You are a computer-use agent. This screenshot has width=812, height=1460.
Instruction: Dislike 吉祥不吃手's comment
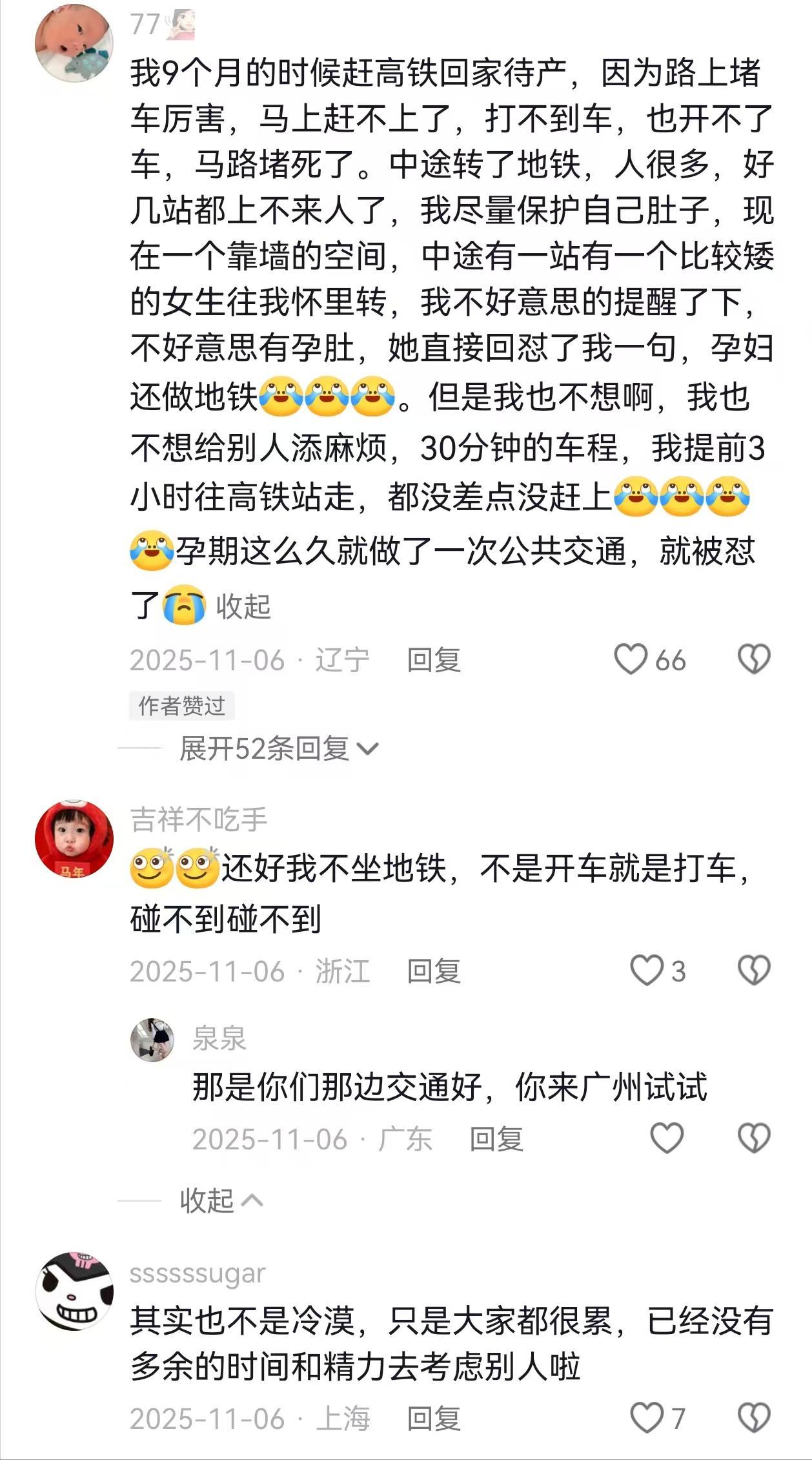coord(753,971)
